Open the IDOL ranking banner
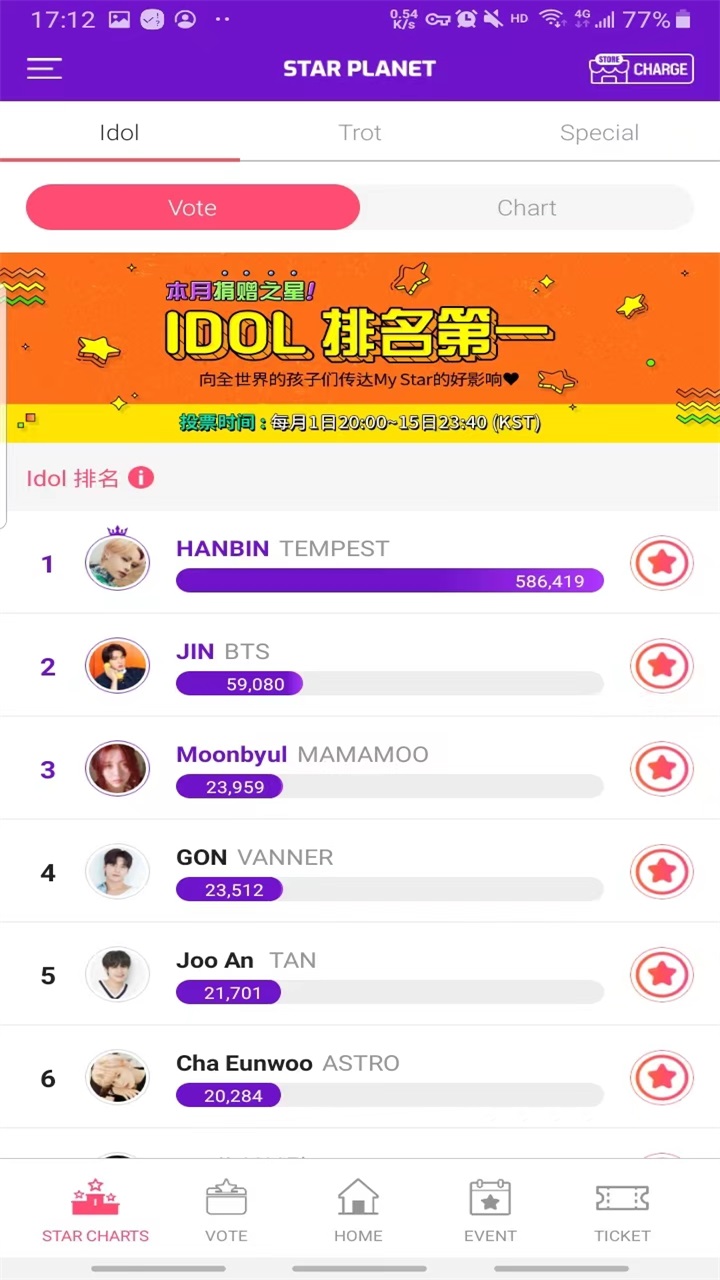Screen dimensions: 720x1280 click(x=360, y=346)
